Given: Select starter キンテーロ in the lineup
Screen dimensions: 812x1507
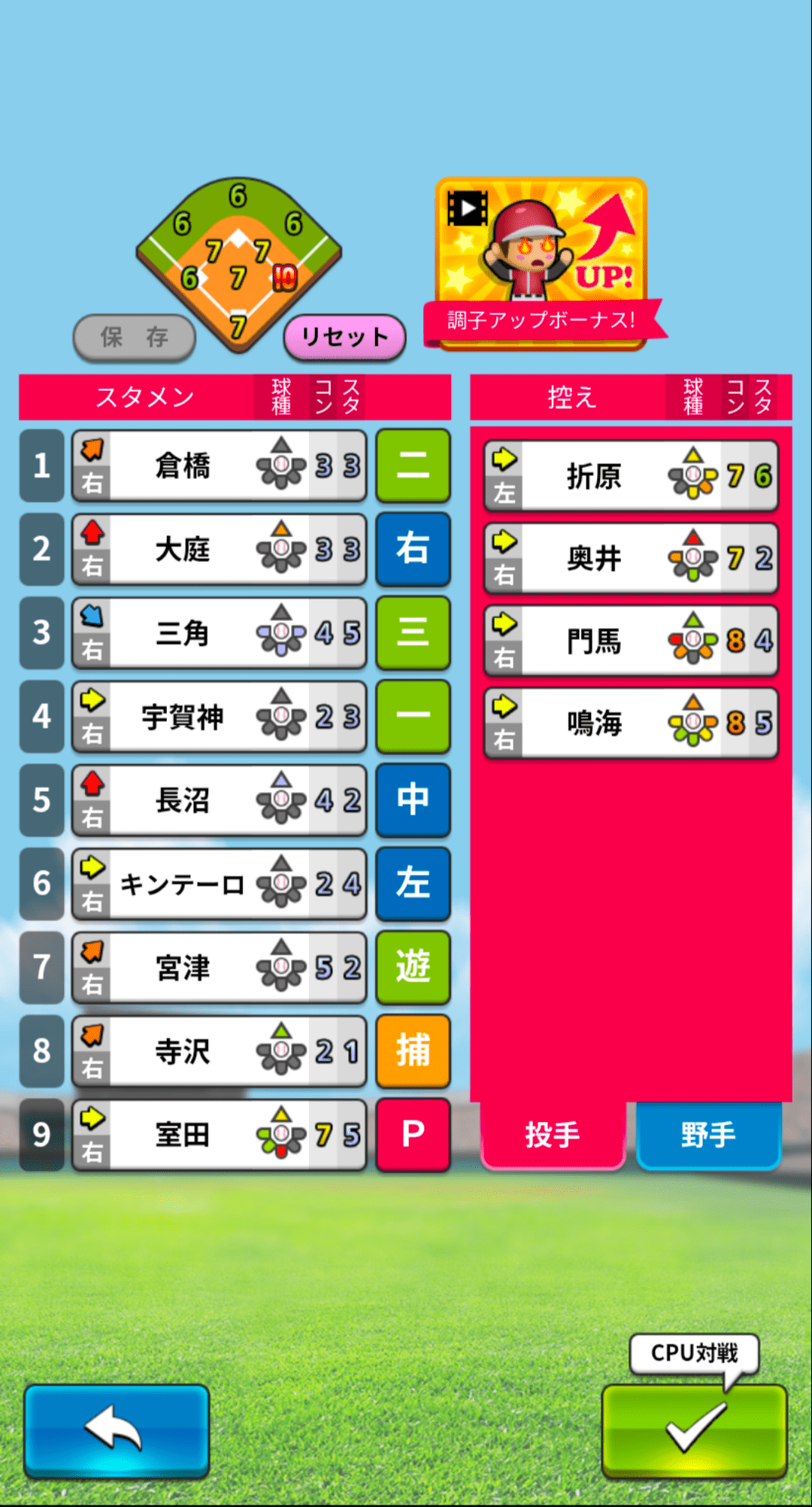Looking at the screenshot, I should tap(219, 884).
